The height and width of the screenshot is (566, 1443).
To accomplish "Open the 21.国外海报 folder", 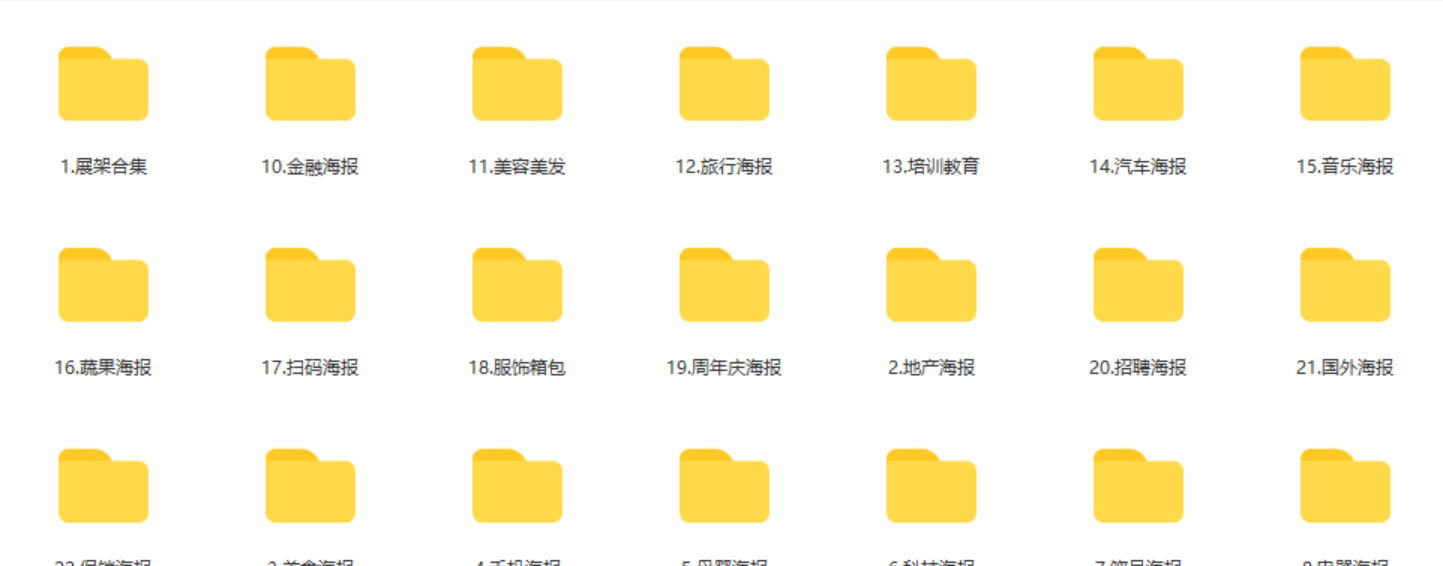I will click(x=1345, y=286).
